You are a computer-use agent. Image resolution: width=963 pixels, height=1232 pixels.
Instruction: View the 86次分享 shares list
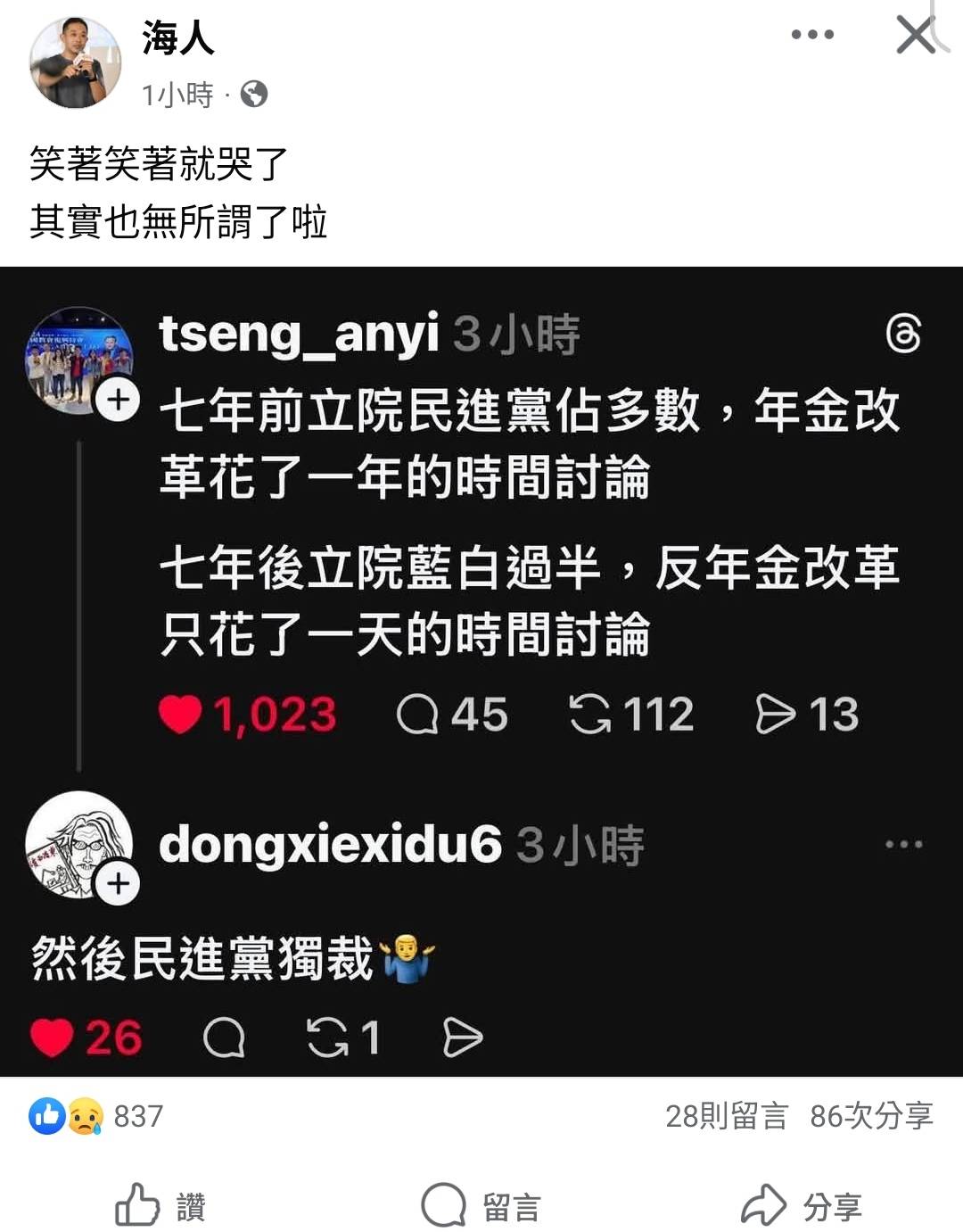pyautogui.click(x=870, y=1116)
